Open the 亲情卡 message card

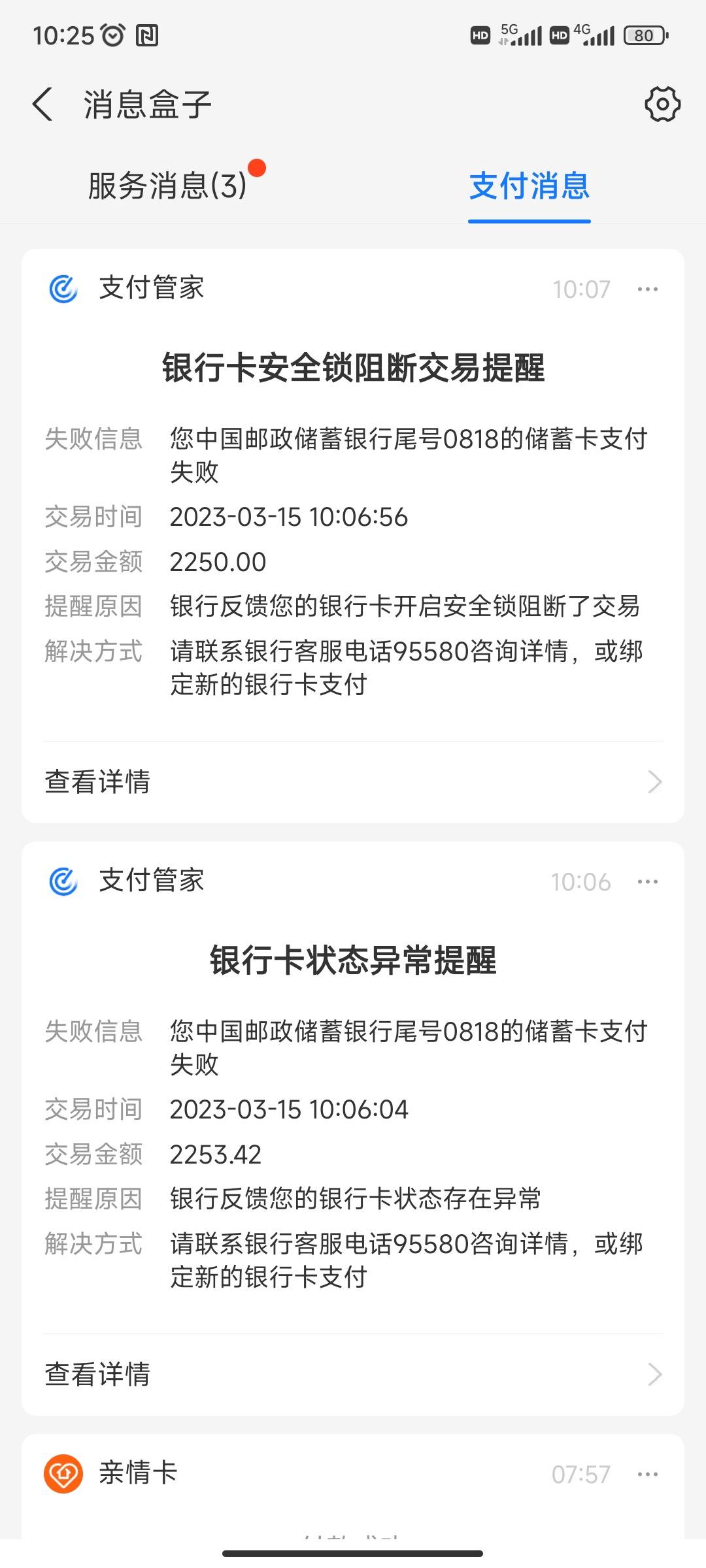(353, 1486)
